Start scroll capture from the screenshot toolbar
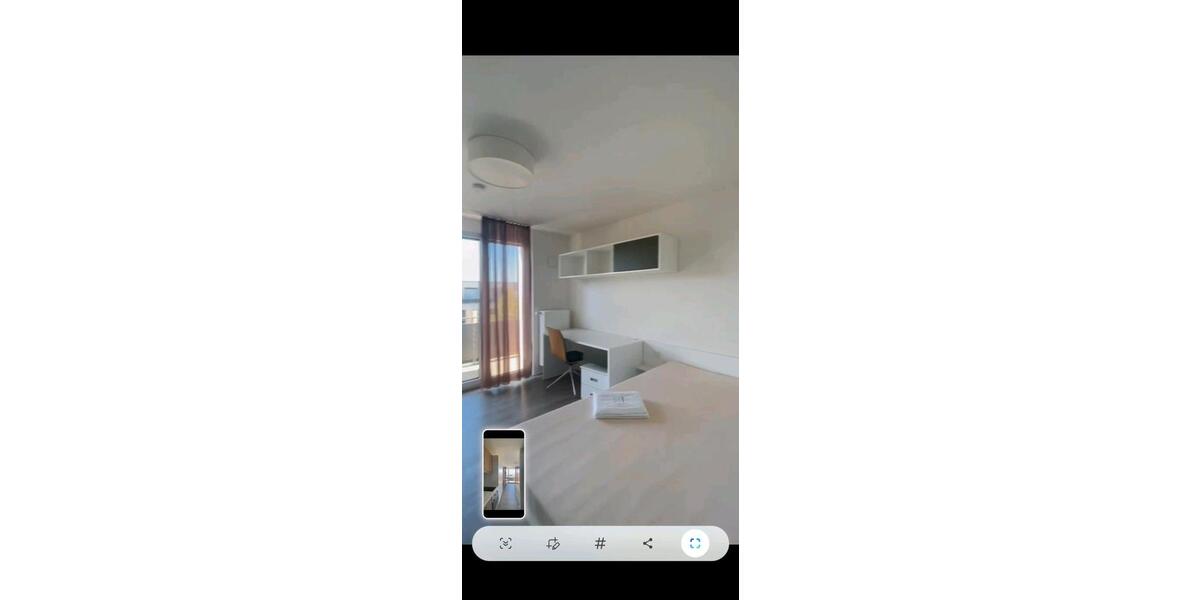 tap(505, 543)
